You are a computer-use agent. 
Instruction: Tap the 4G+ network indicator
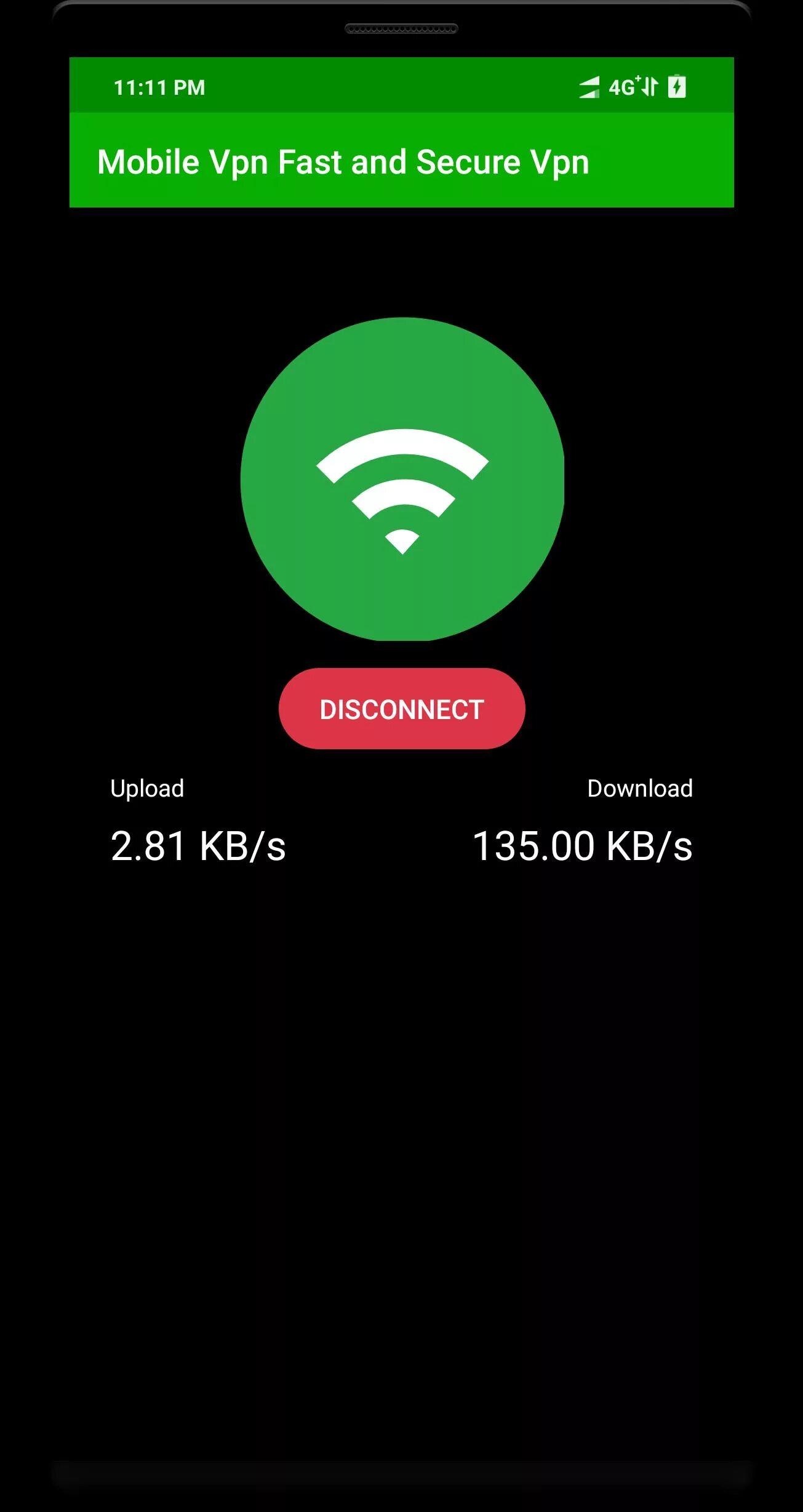pyautogui.click(x=623, y=87)
